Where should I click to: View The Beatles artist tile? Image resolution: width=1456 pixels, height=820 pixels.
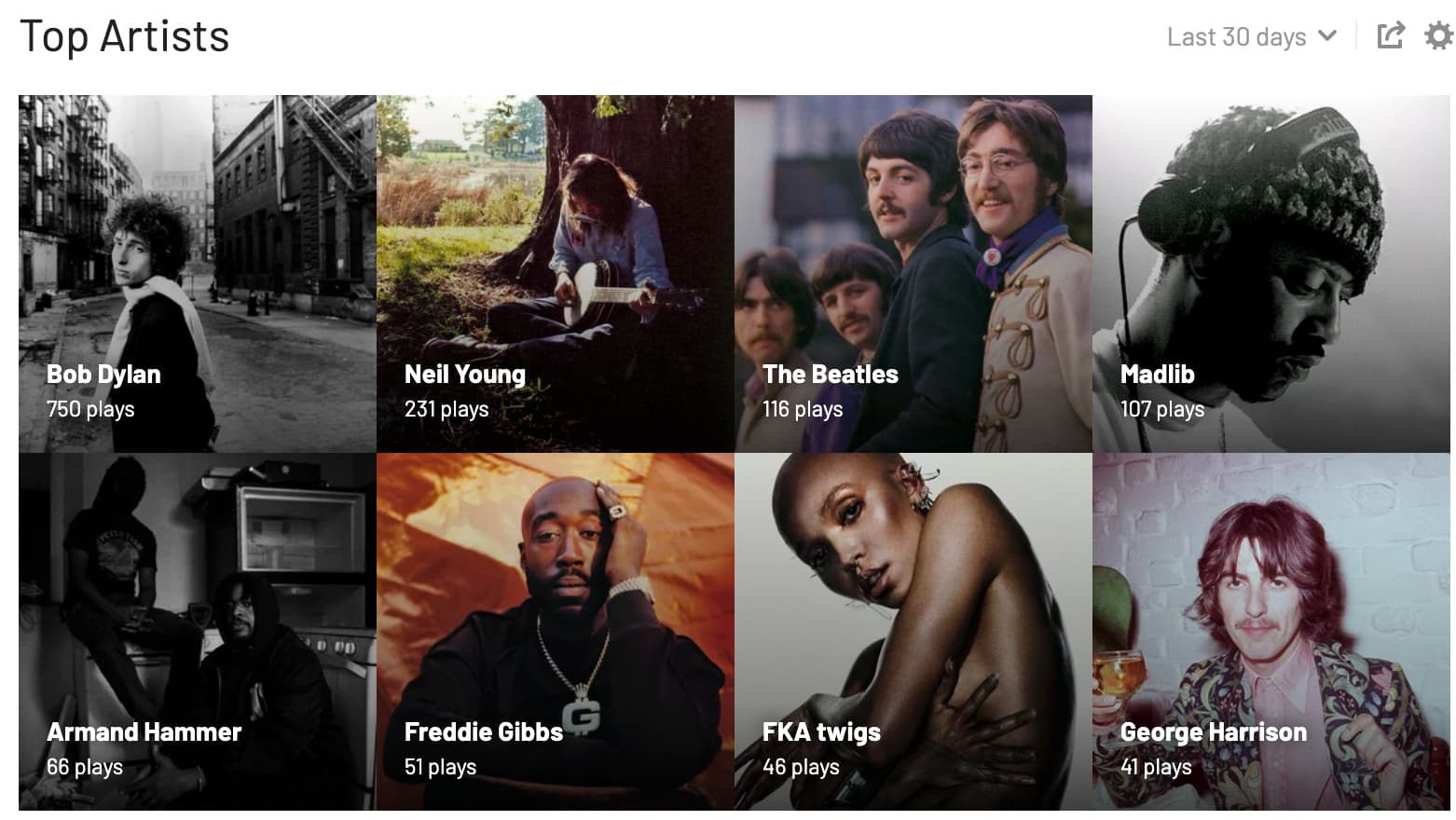[x=913, y=273]
